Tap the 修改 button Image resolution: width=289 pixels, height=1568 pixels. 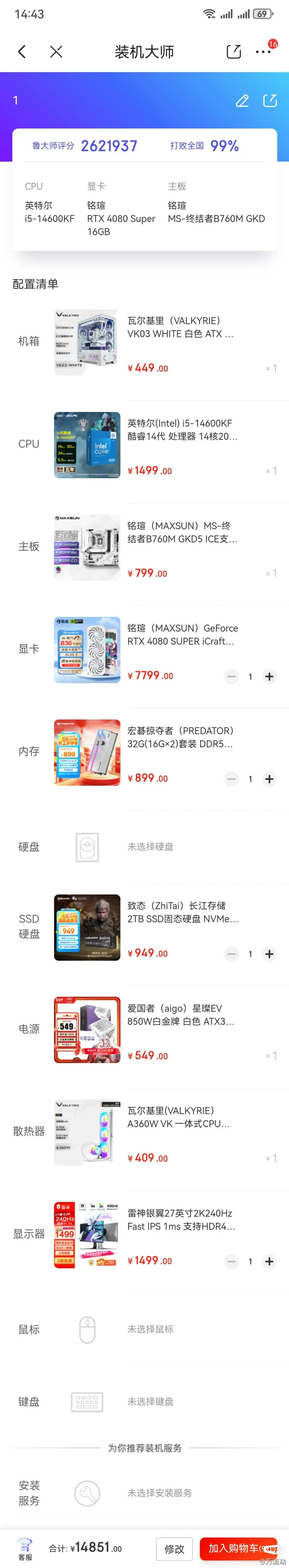174,1549
